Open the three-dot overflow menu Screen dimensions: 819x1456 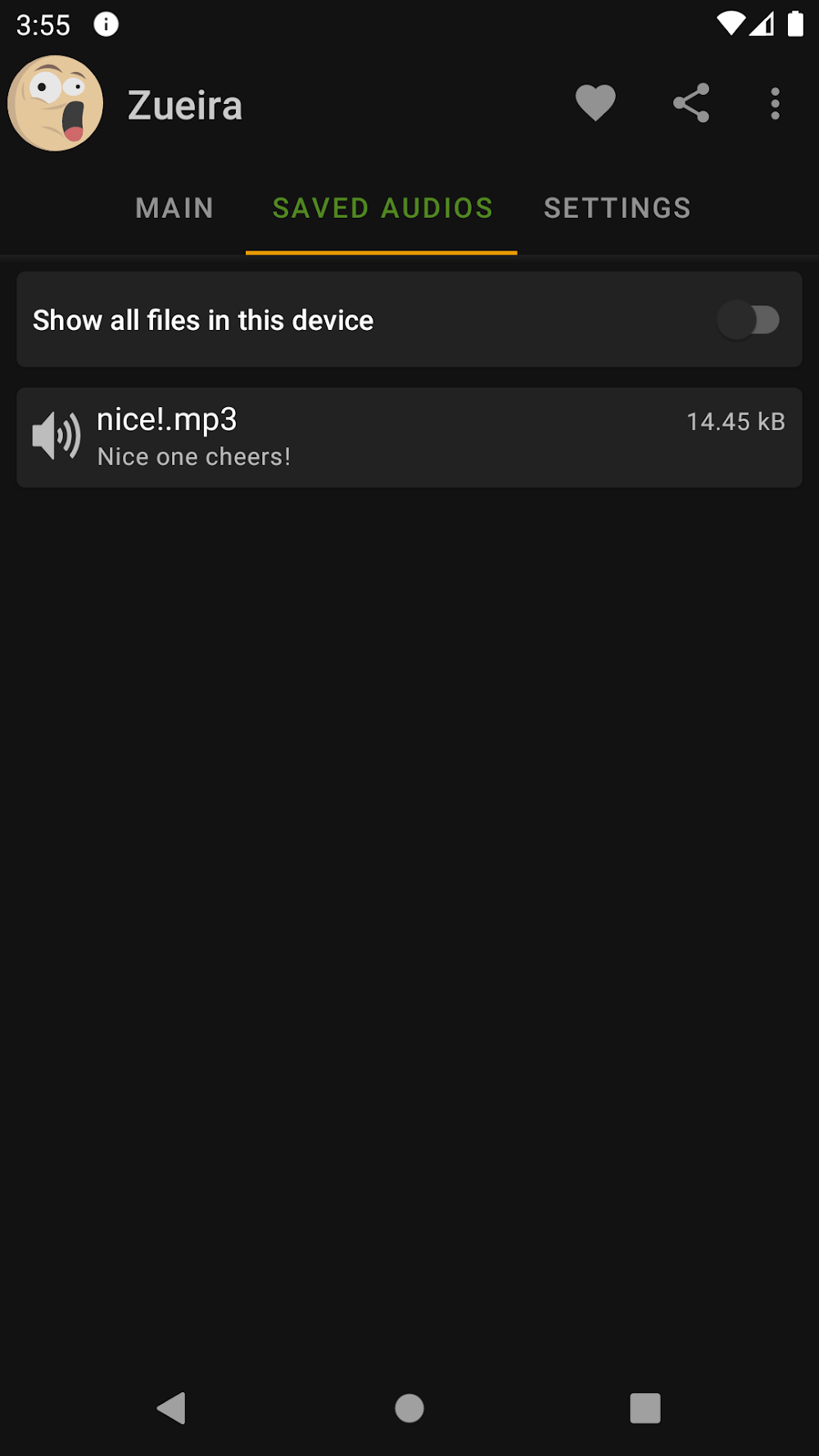click(x=775, y=104)
